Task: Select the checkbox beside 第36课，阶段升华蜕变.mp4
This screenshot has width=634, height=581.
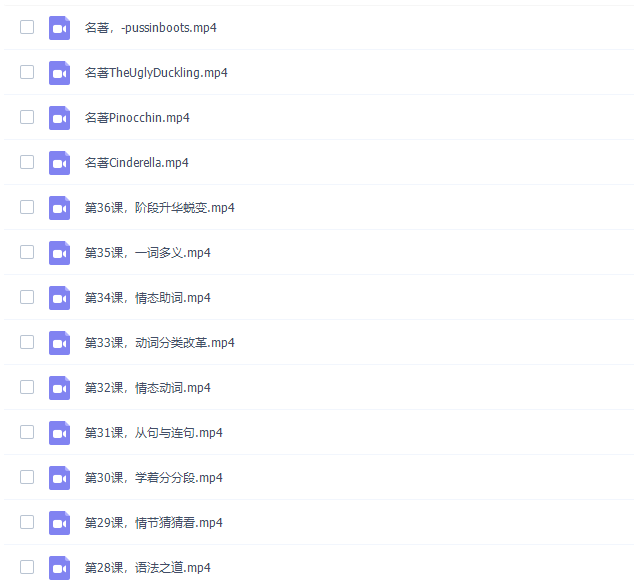Action: point(27,207)
